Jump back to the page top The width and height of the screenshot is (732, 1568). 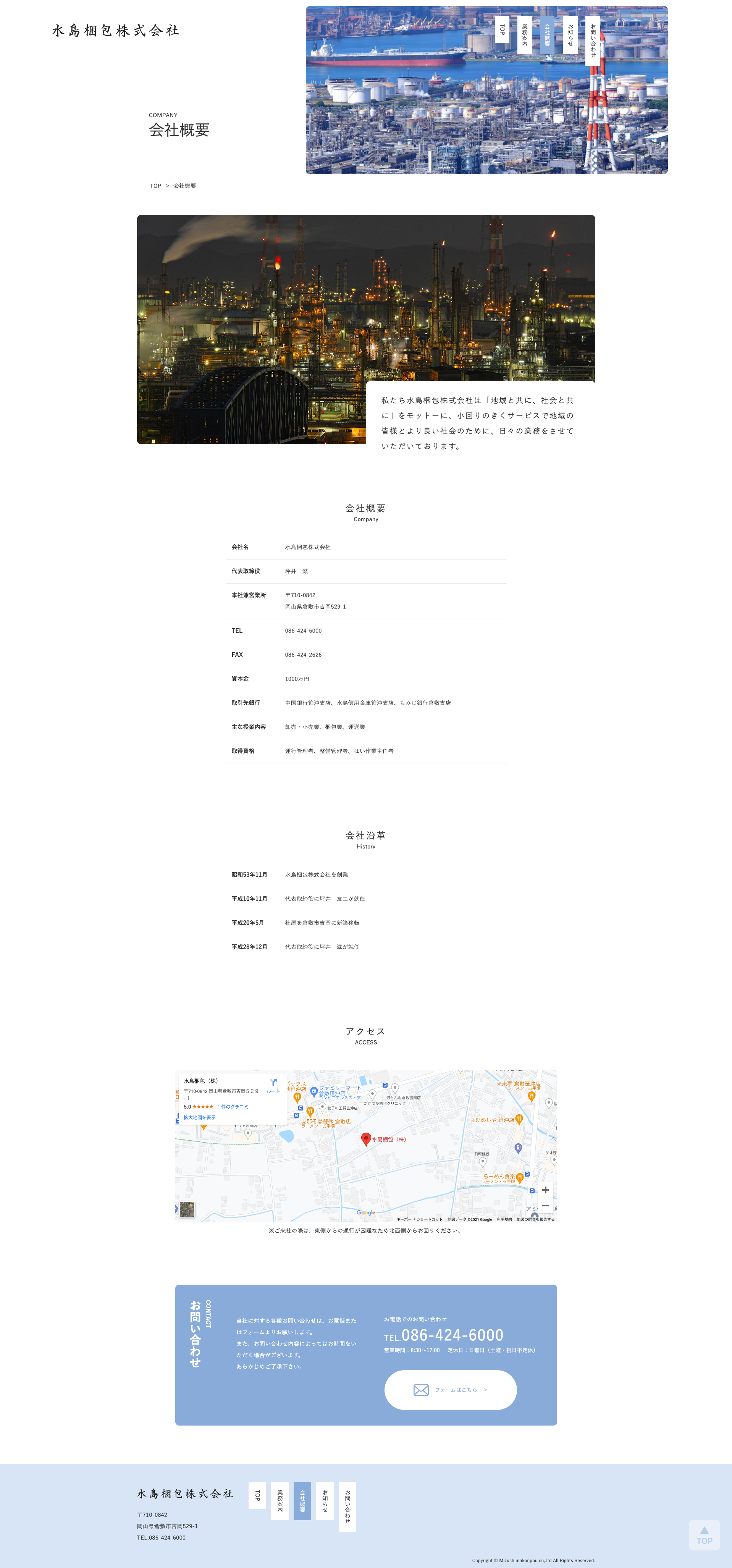click(704, 1535)
